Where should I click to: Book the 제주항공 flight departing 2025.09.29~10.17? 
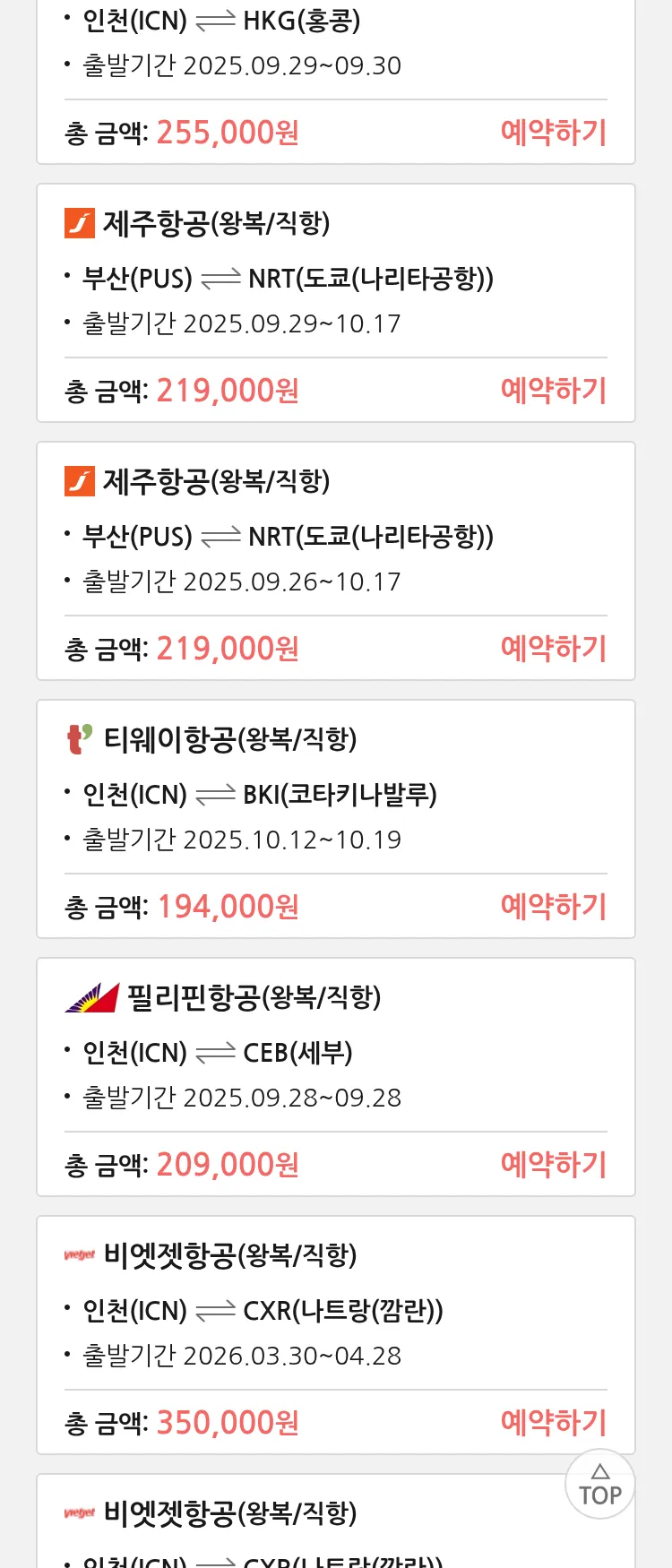[x=553, y=391]
